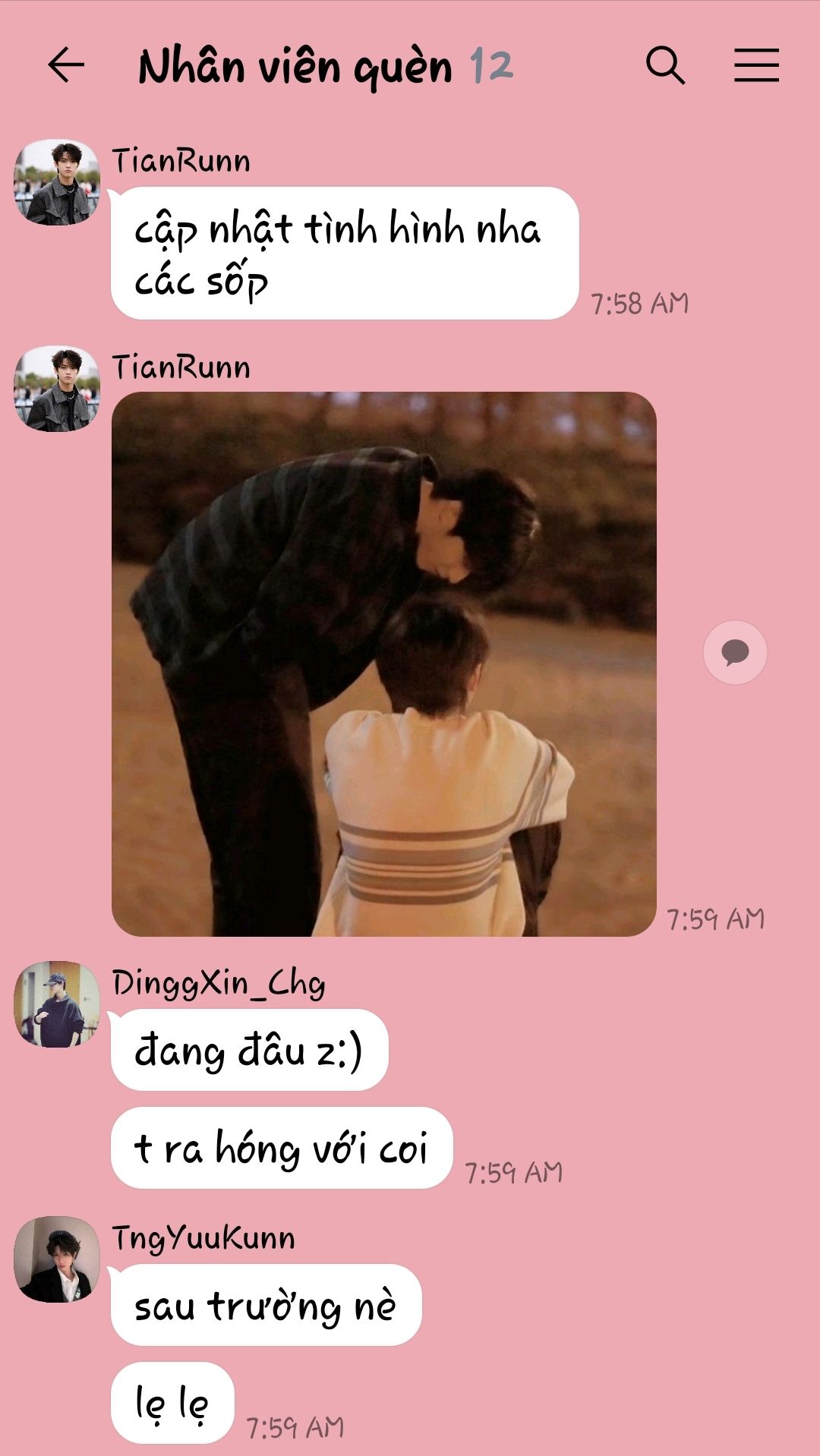Open the photo sent by TianRunn
This screenshot has height=1456, width=820.
coord(384,663)
